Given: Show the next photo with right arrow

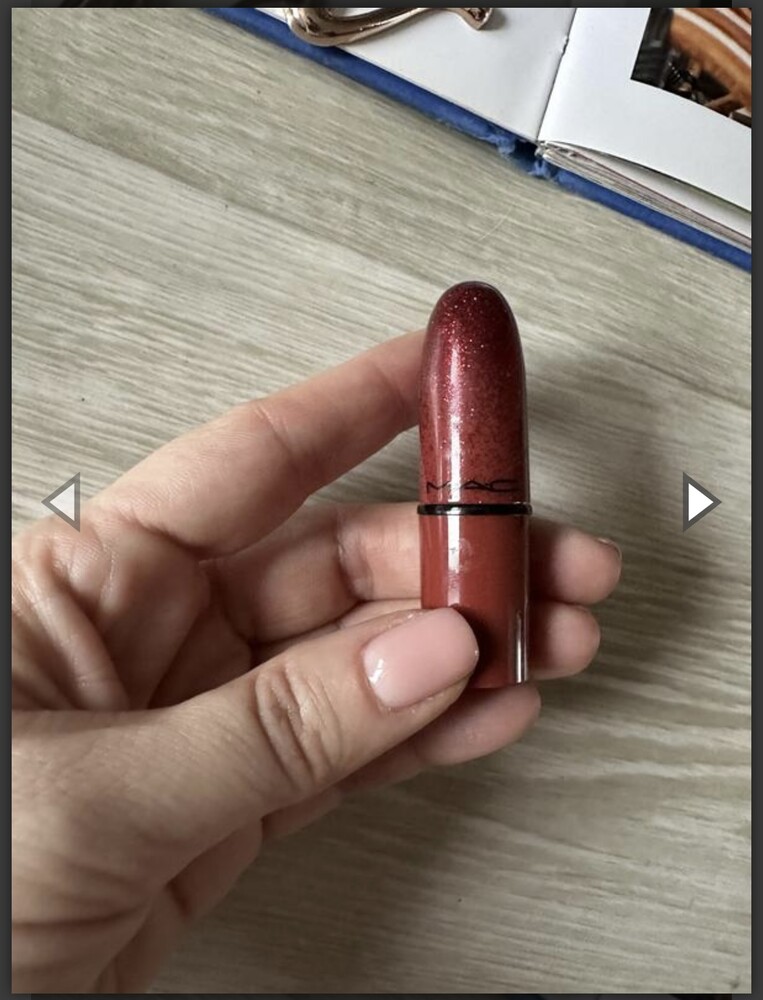Looking at the screenshot, I should [x=699, y=501].
